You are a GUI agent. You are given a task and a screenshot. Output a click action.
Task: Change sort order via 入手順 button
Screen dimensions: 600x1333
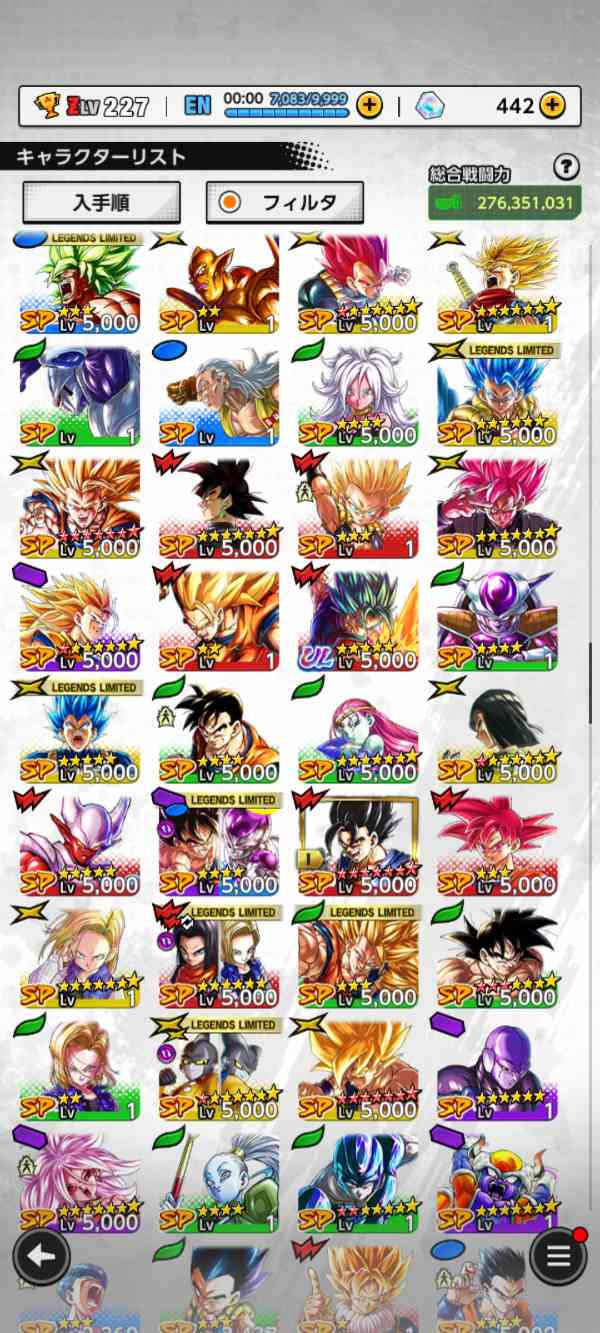pos(101,202)
